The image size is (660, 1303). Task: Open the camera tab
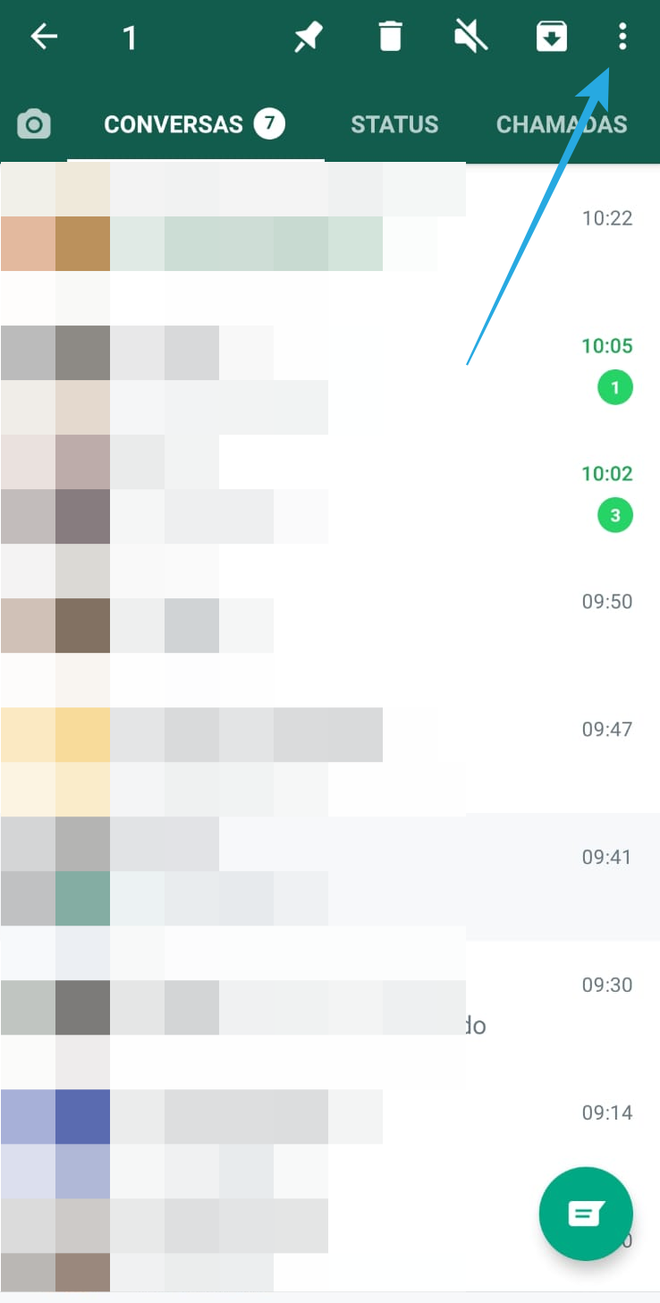(34, 125)
